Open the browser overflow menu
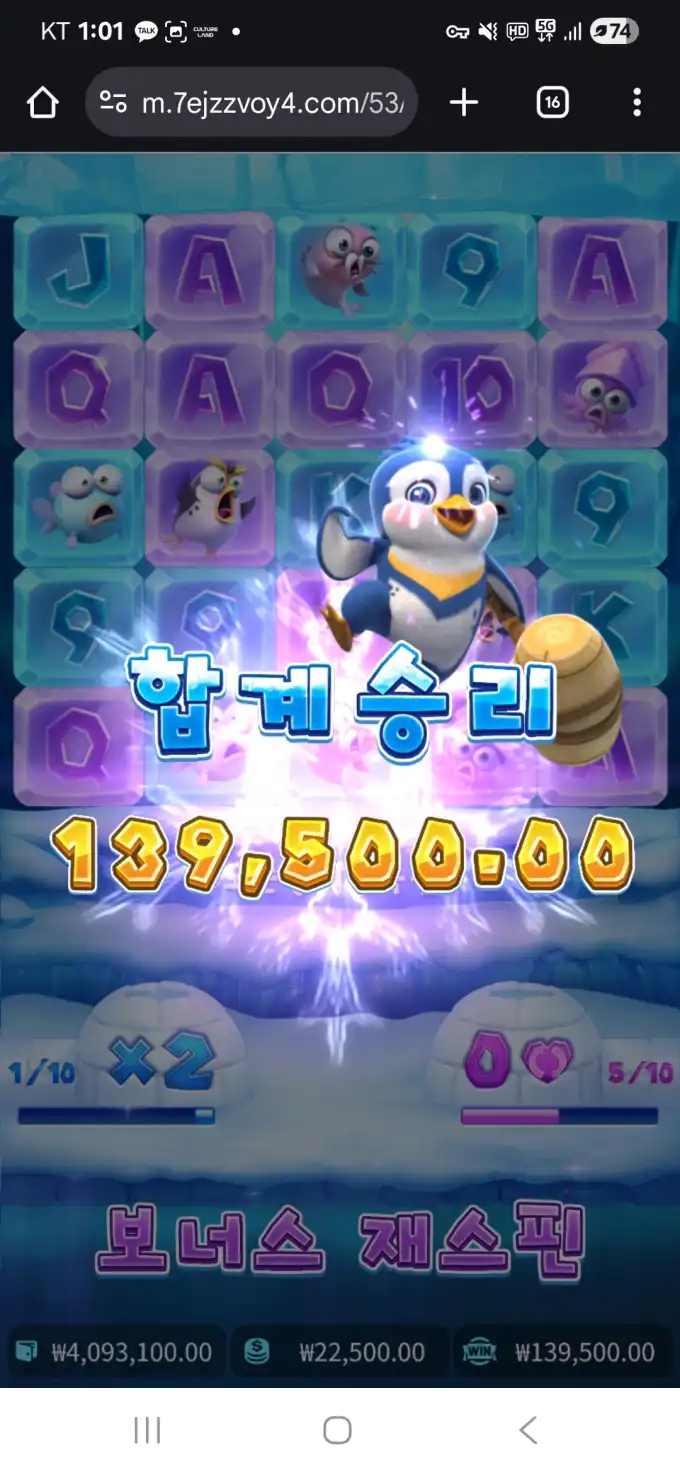The image size is (680, 1473). (637, 102)
